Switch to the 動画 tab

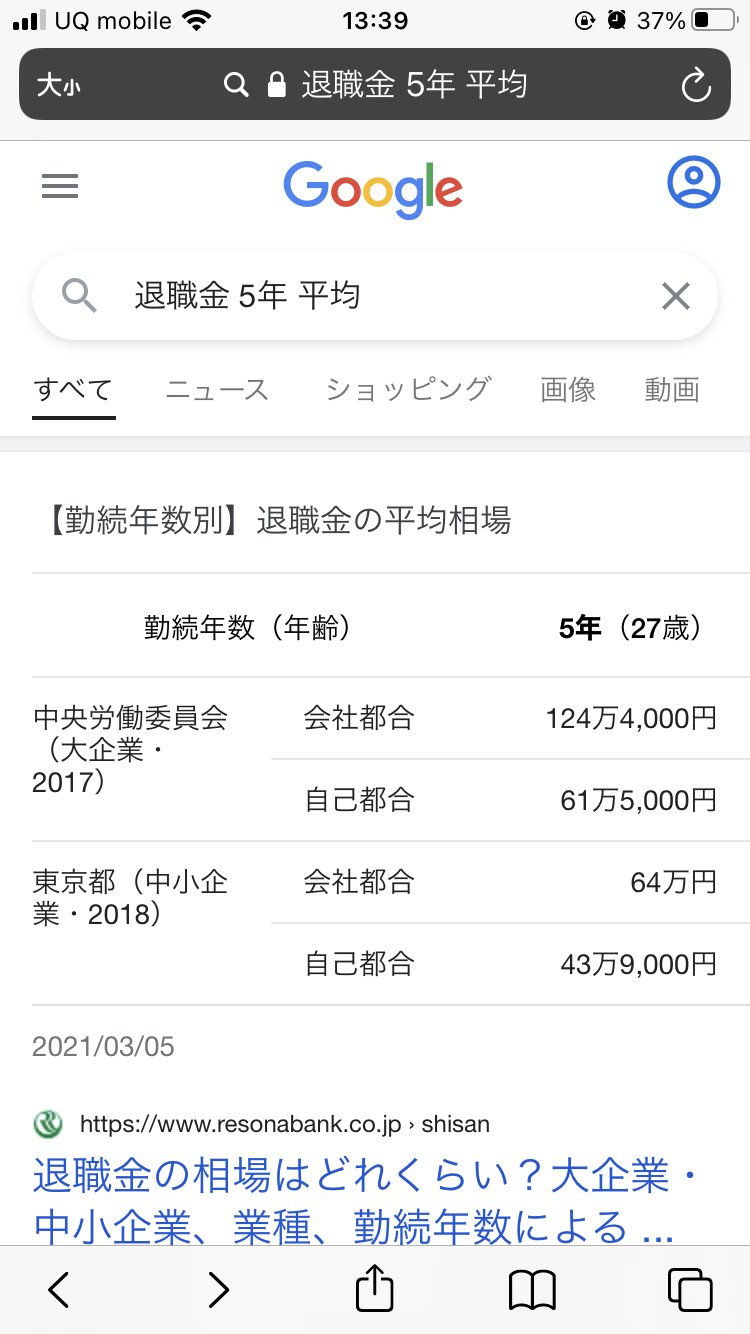[672, 390]
